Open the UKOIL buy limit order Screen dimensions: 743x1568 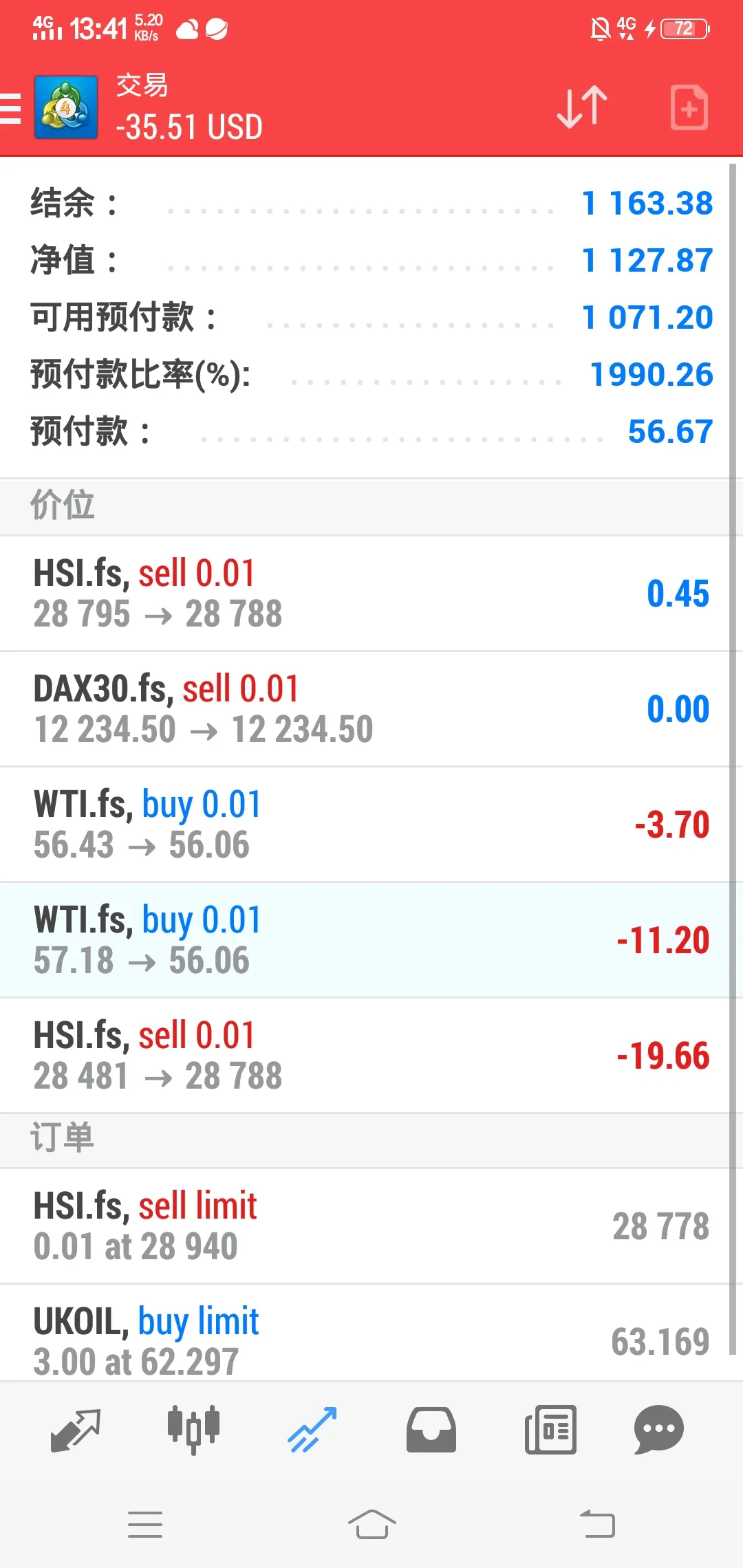coord(365,1334)
